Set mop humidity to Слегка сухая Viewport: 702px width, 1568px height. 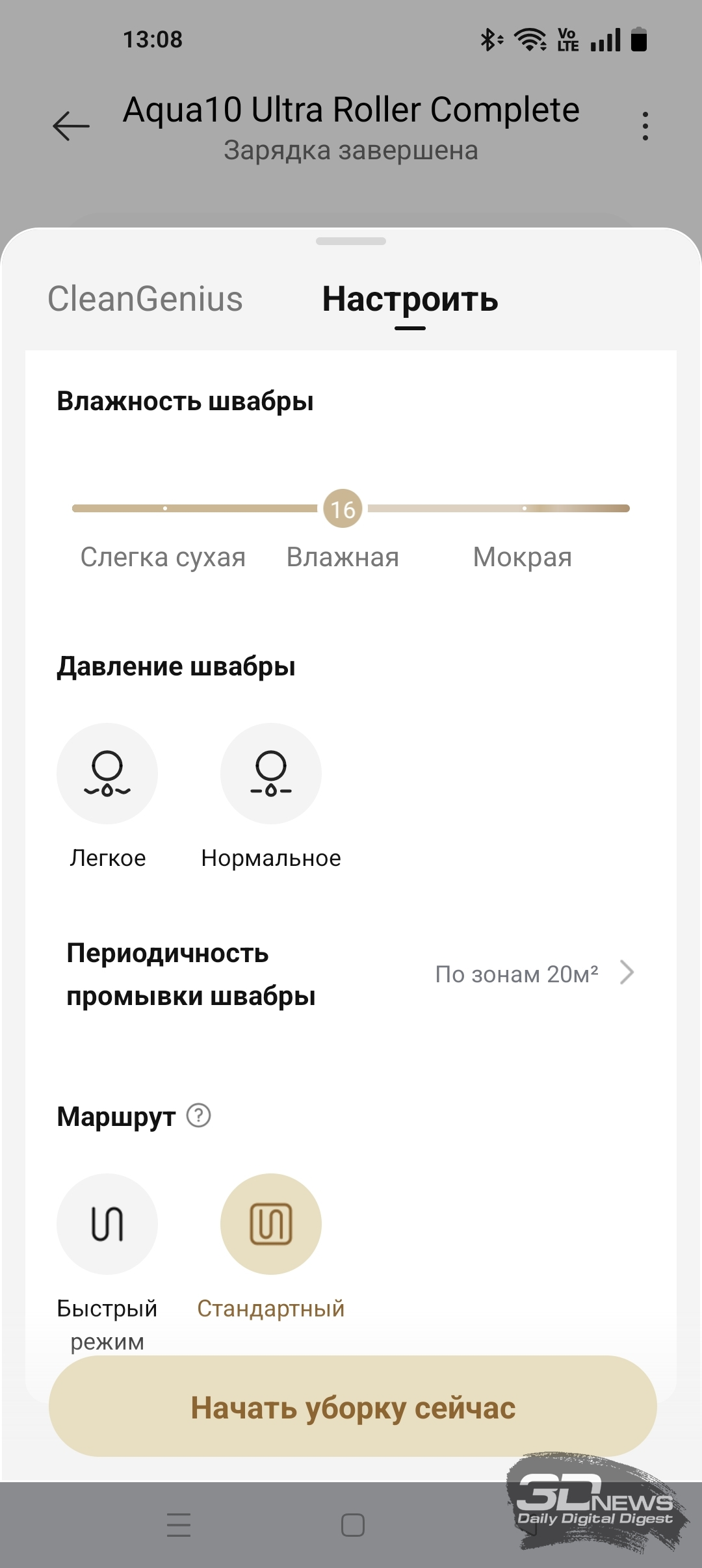click(165, 508)
